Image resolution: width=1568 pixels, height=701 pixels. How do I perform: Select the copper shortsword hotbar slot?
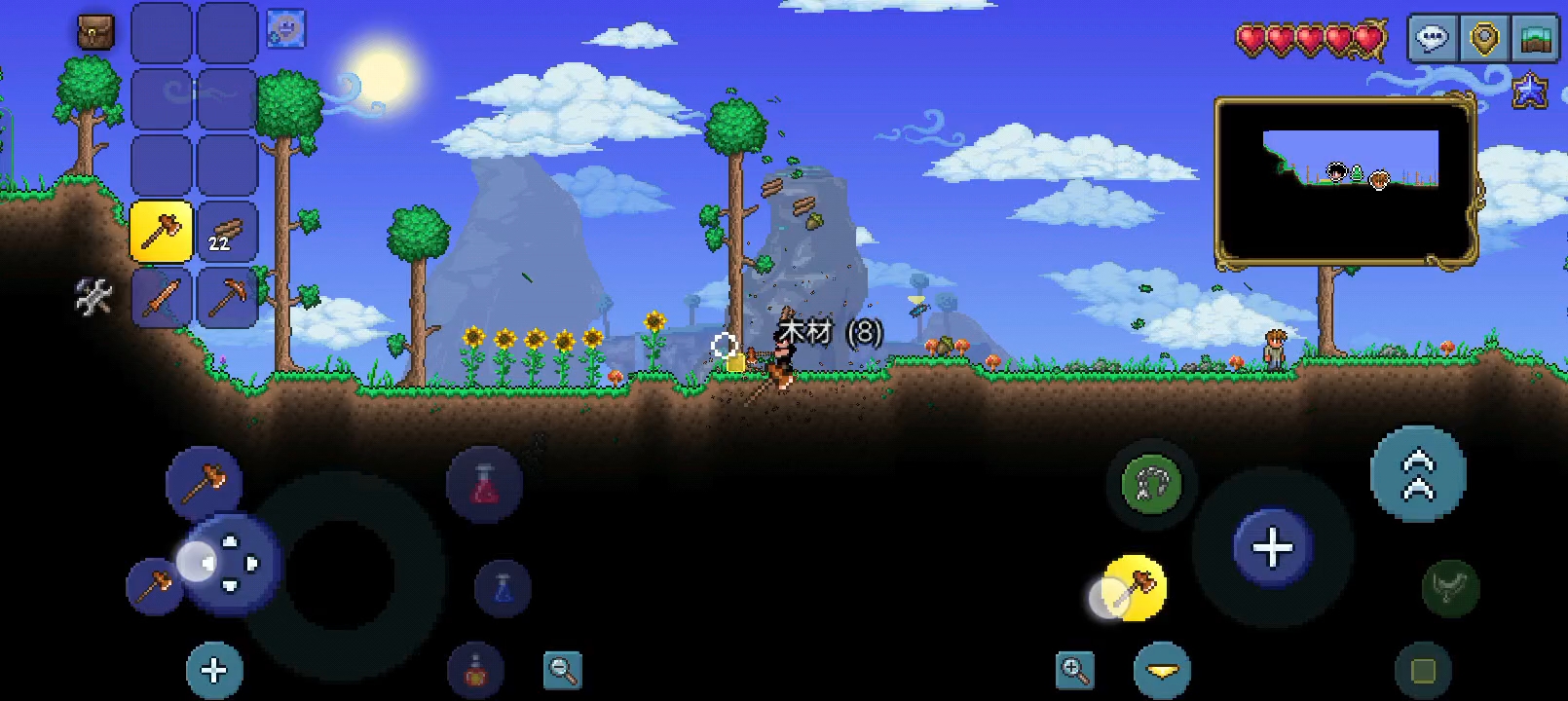point(161,297)
